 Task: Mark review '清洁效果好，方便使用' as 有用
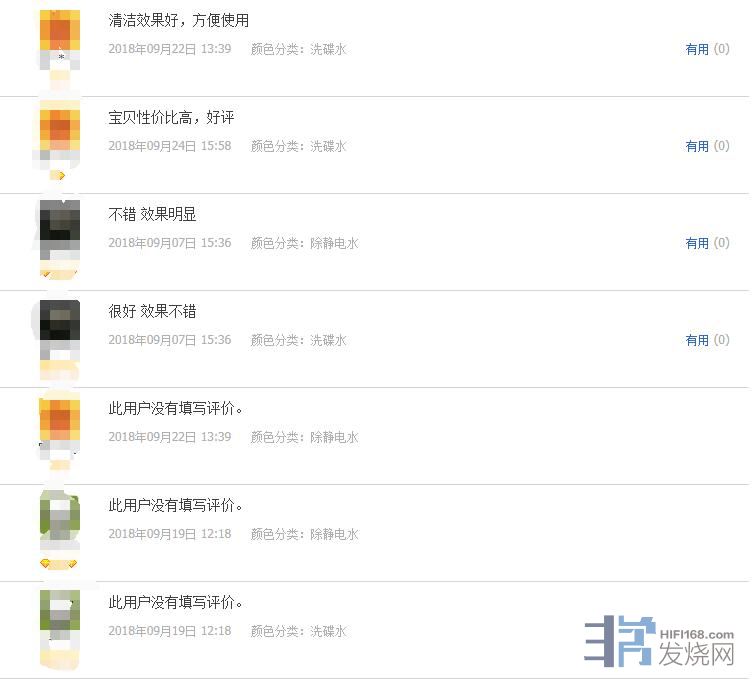click(x=697, y=49)
